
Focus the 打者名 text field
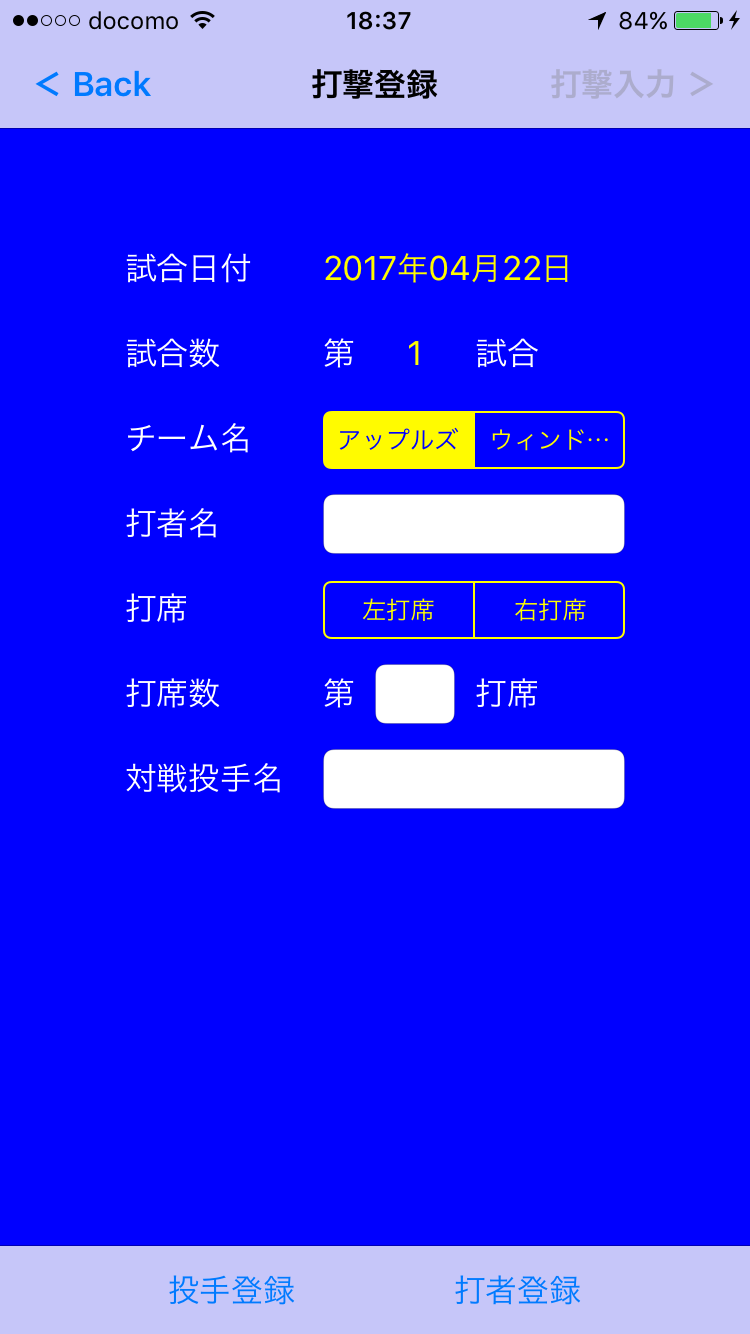474,524
